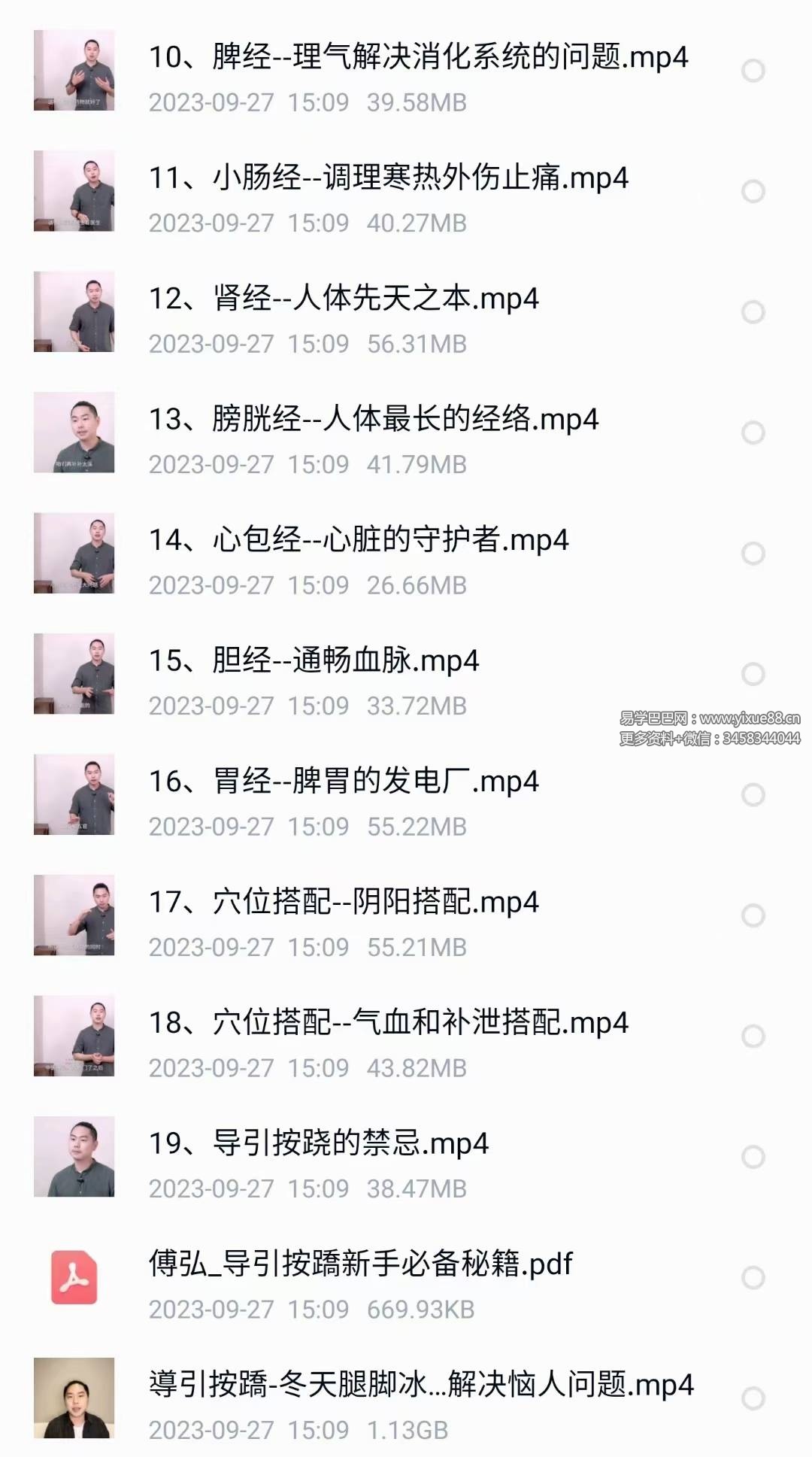Screen dimensions: 812x1457
Task: Play the 導引按蹻-冬天腿脚冰 video
Action: click(421, 1385)
